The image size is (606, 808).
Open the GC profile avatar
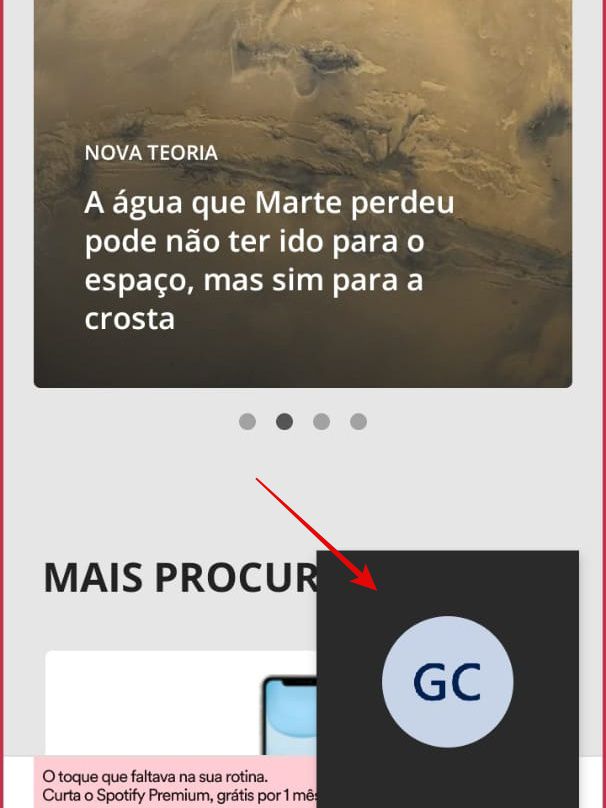click(447, 681)
